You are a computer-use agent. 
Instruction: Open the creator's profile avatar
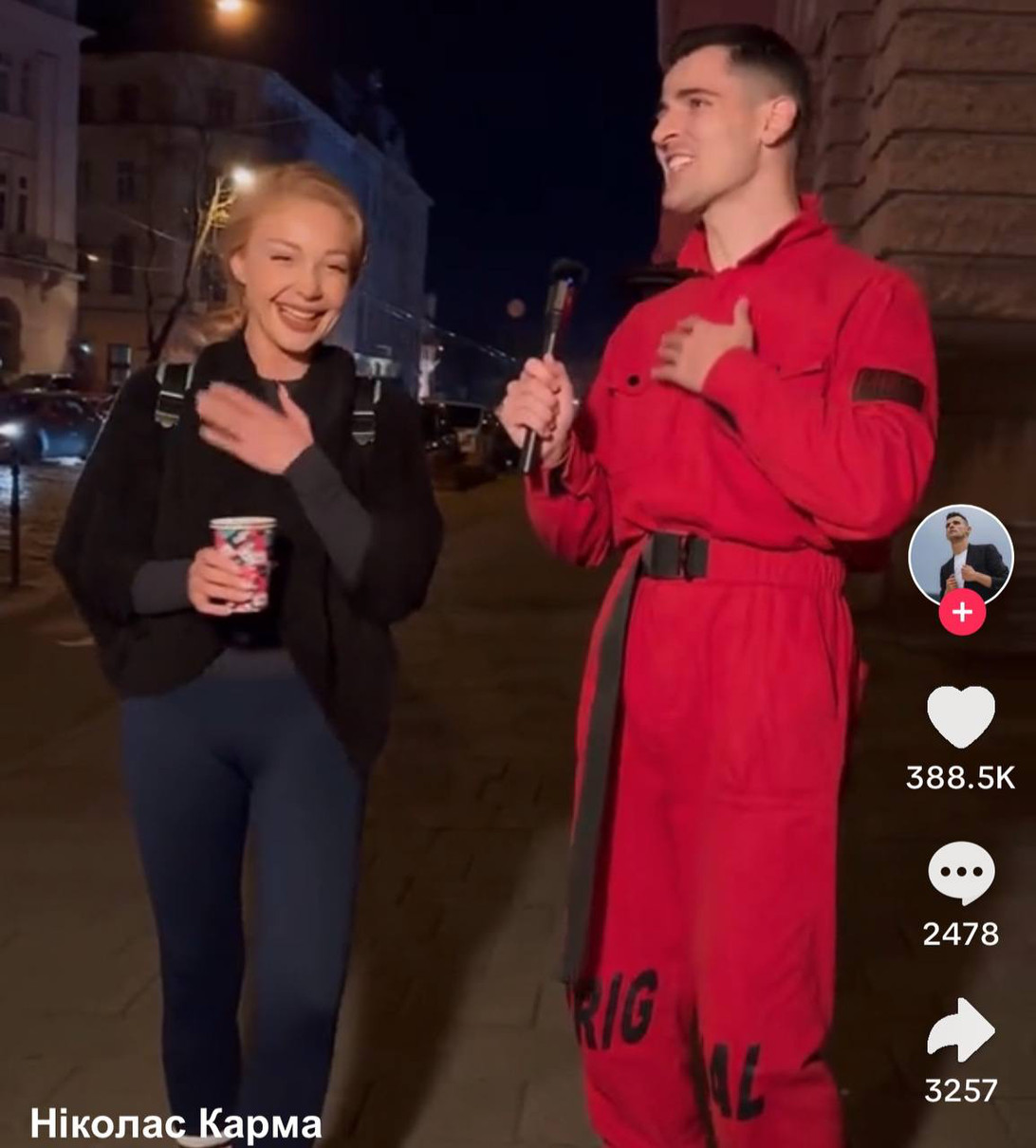[x=960, y=554]
